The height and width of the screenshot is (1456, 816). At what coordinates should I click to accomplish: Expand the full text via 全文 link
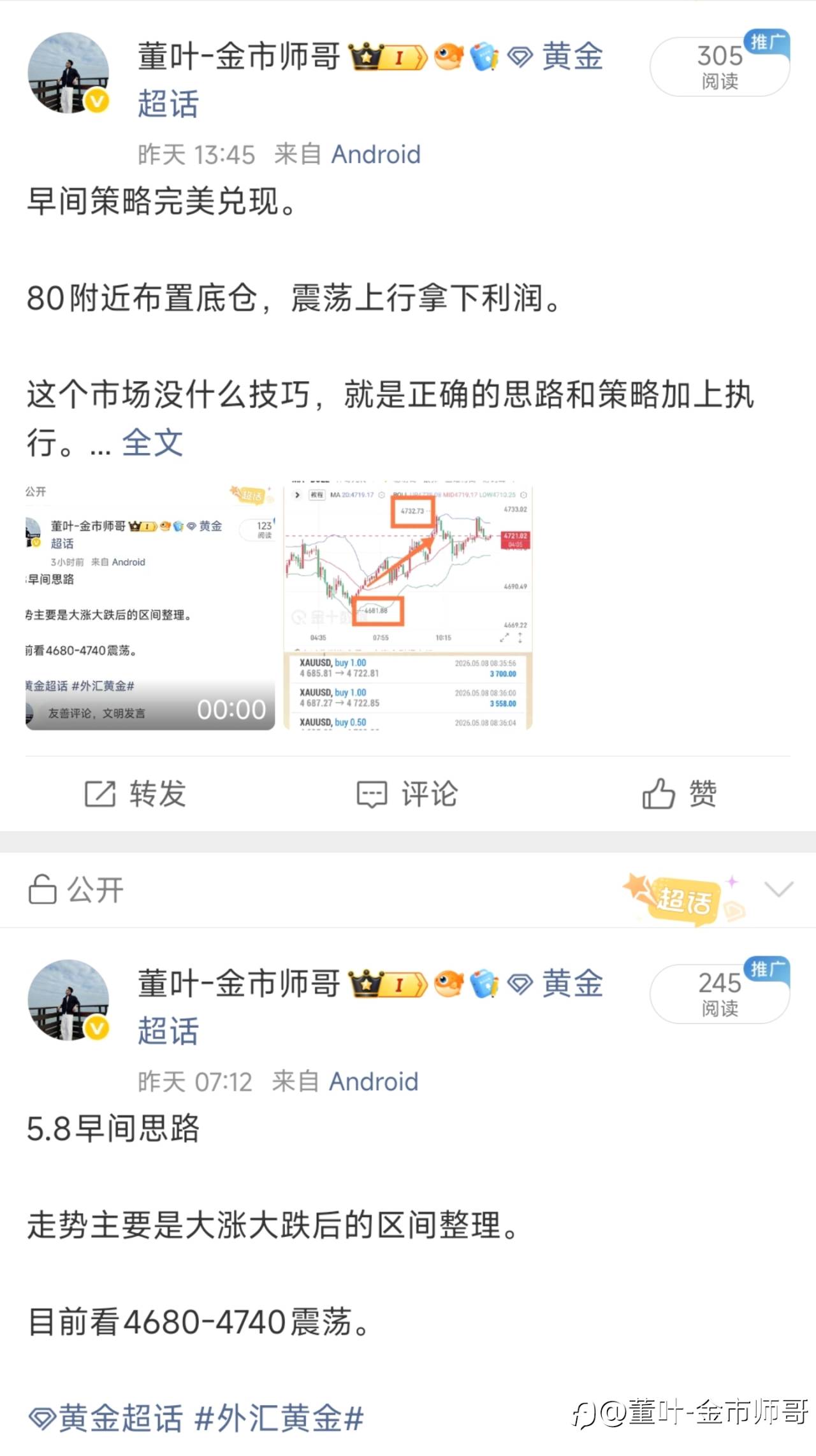pos(152,442)
